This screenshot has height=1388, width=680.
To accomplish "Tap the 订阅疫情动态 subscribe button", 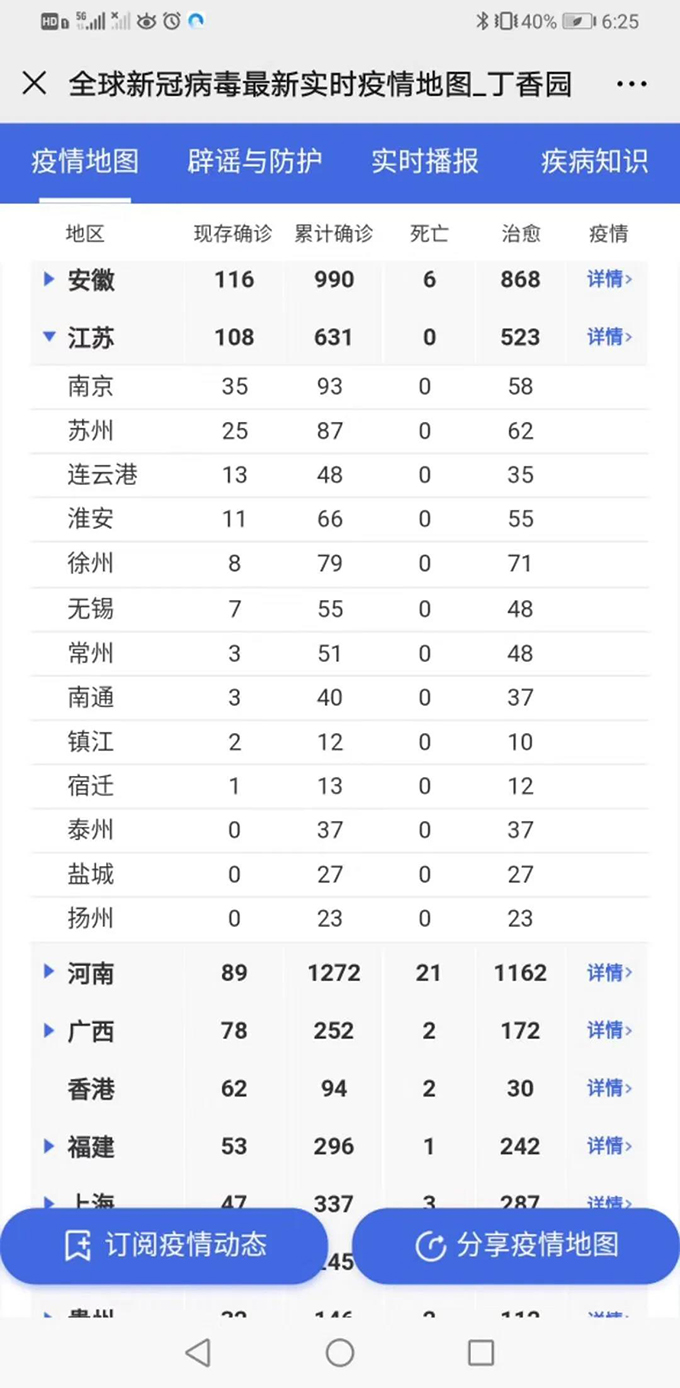I will 164,1245.
